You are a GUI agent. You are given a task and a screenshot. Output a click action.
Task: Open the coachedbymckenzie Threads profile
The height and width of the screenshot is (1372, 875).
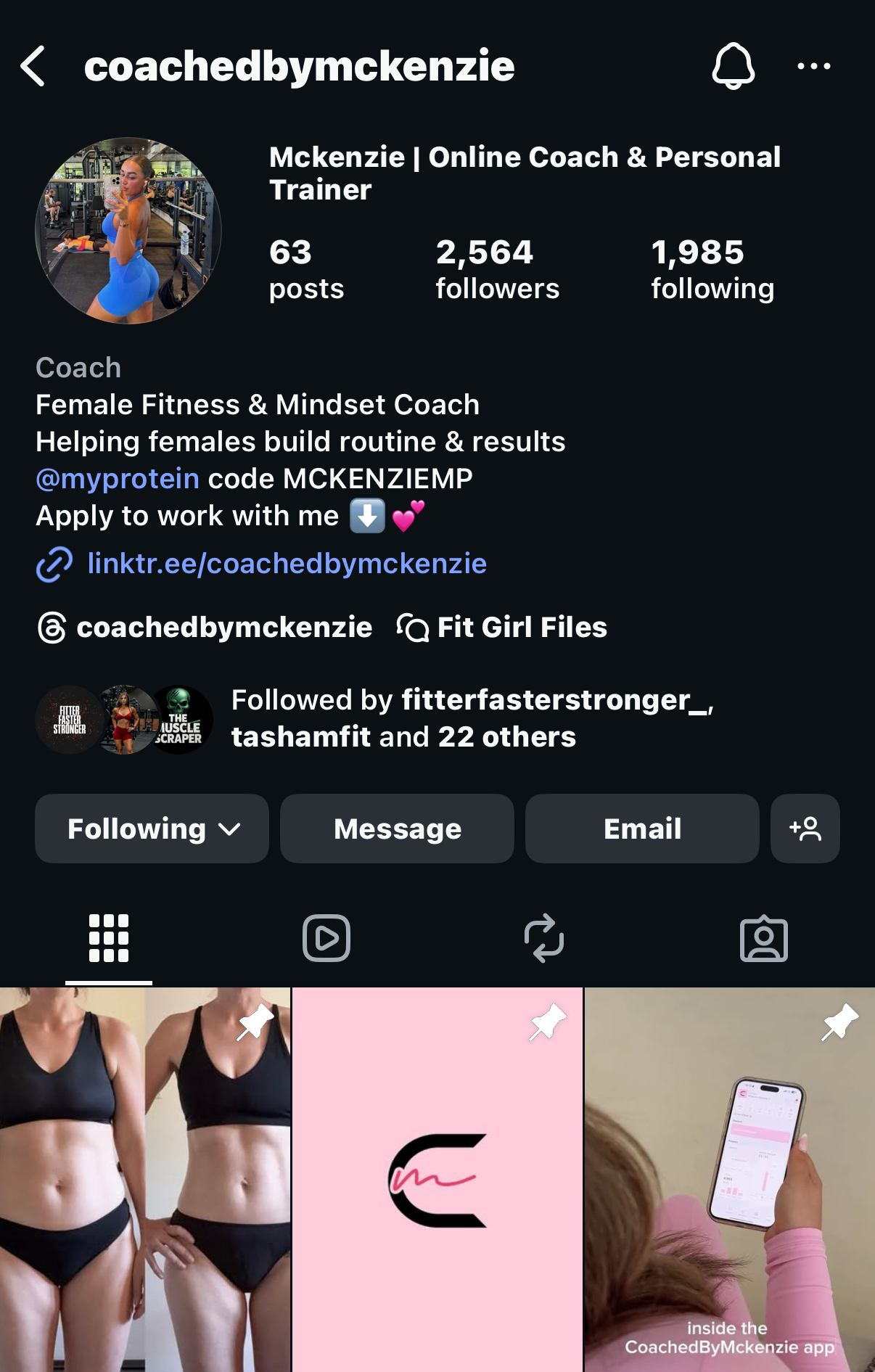click(x=205, y=628)
